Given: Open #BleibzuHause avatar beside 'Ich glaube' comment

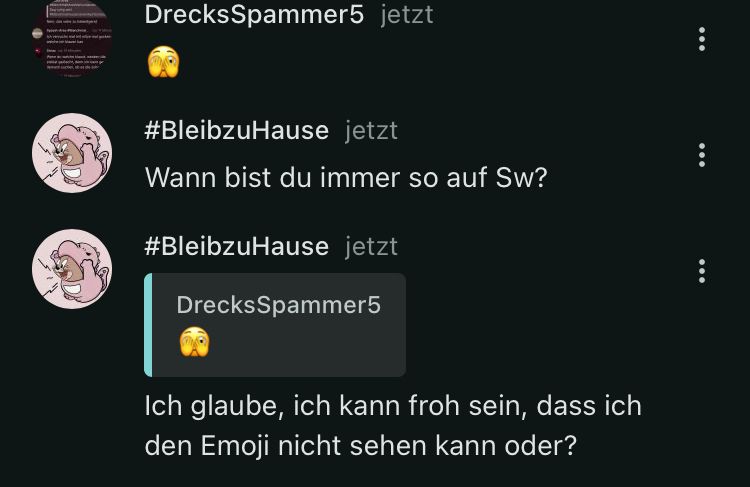Looking at the screenshot, I should 72,269.
